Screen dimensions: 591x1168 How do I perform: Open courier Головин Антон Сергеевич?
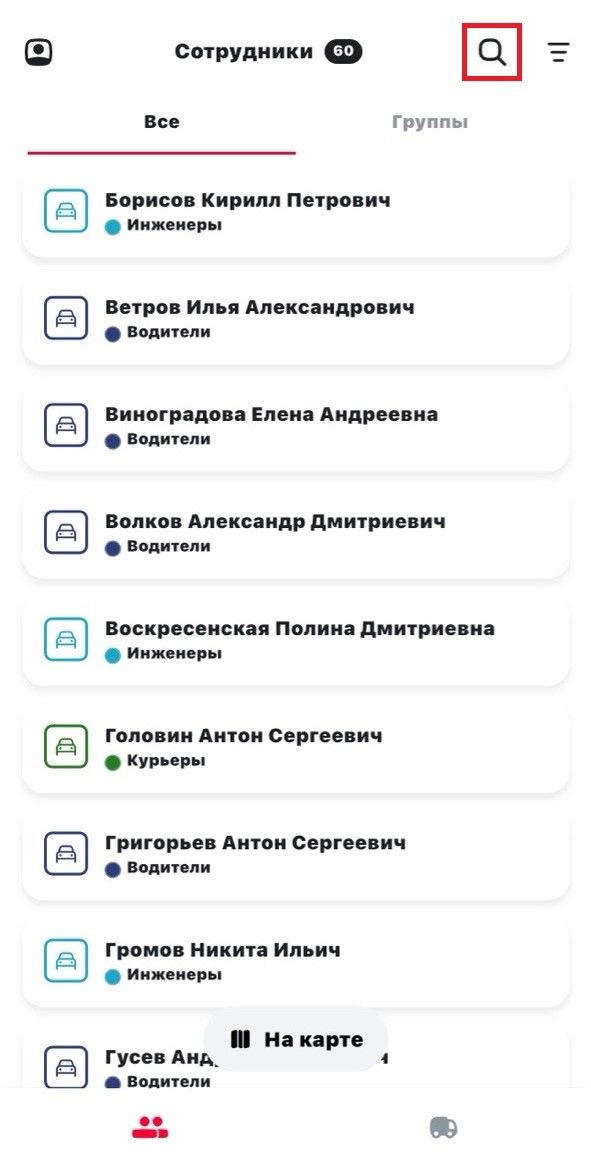(x=296, y=748)
